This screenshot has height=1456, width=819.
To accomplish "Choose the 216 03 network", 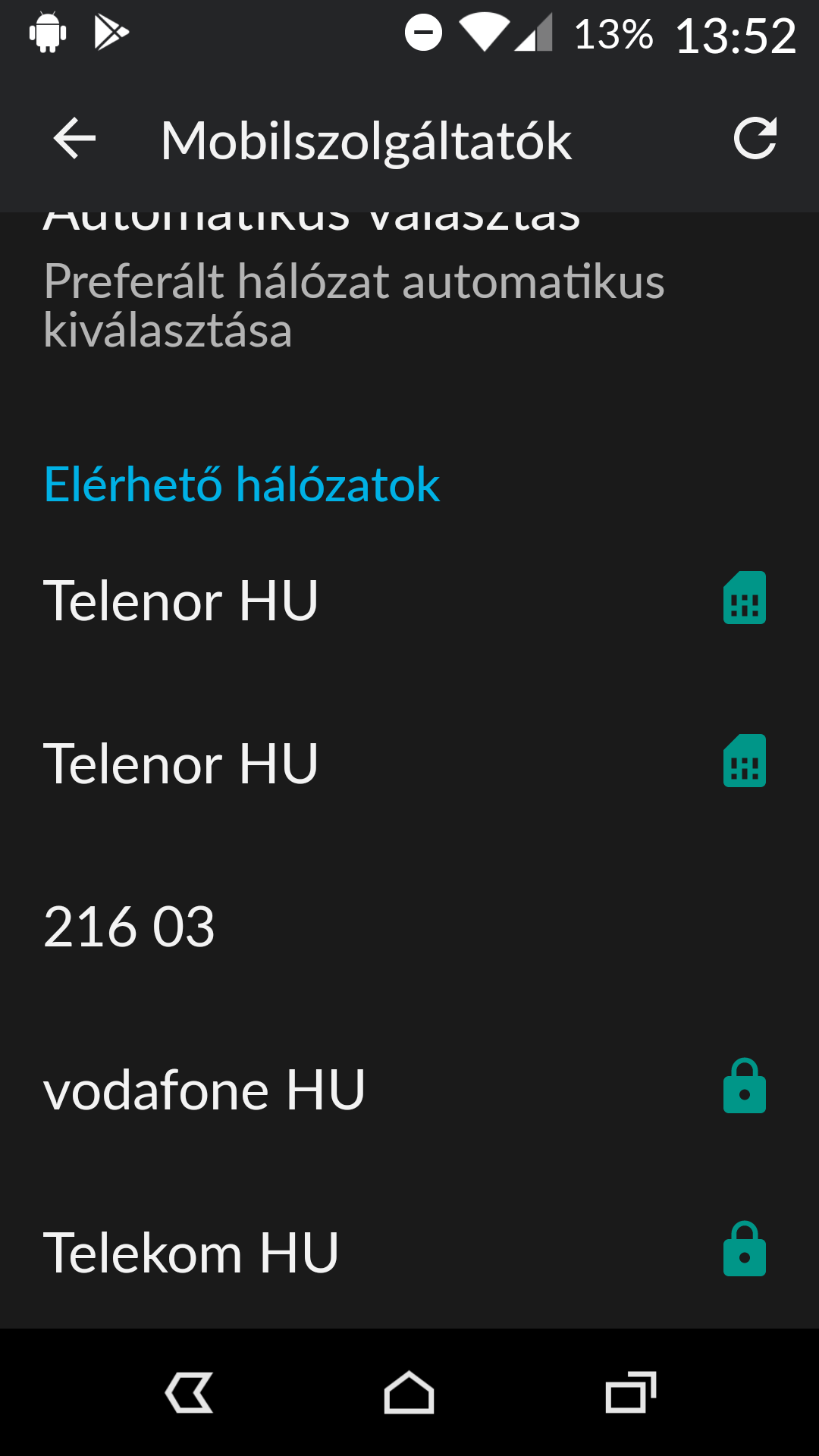I will (x=409, y=927).
